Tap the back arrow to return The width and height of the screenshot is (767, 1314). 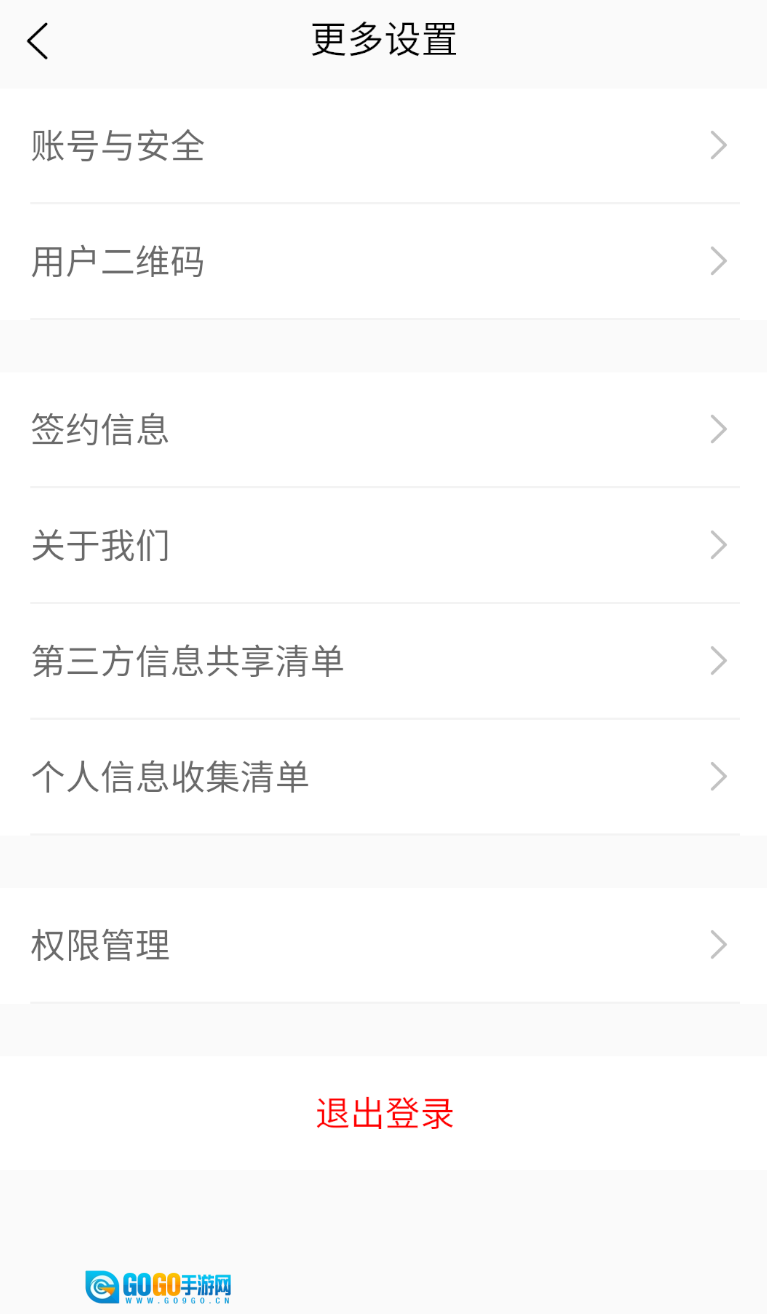coord(37,42)
